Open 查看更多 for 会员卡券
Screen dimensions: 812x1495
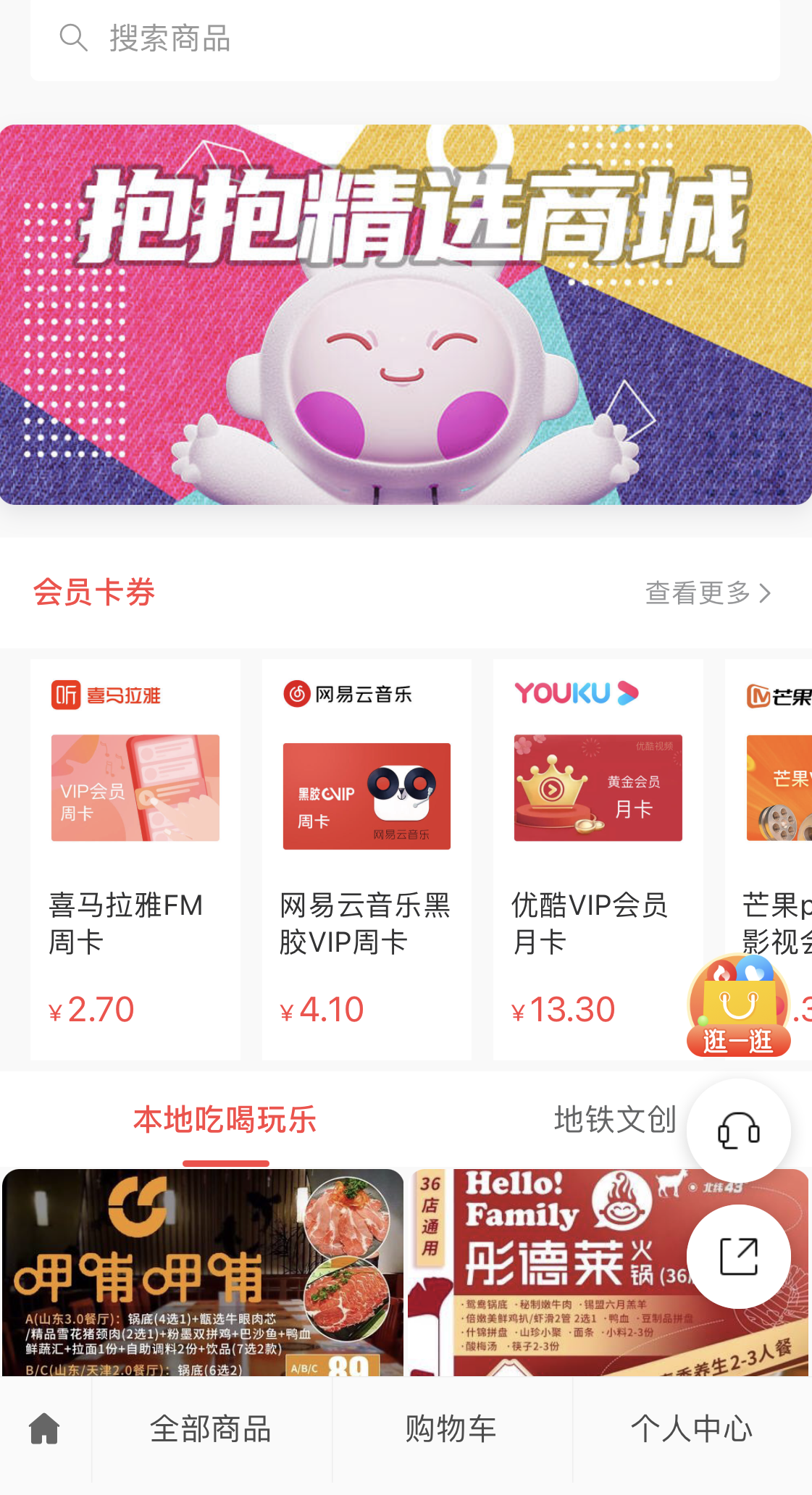pyautogui.click(x=708, y=592)
